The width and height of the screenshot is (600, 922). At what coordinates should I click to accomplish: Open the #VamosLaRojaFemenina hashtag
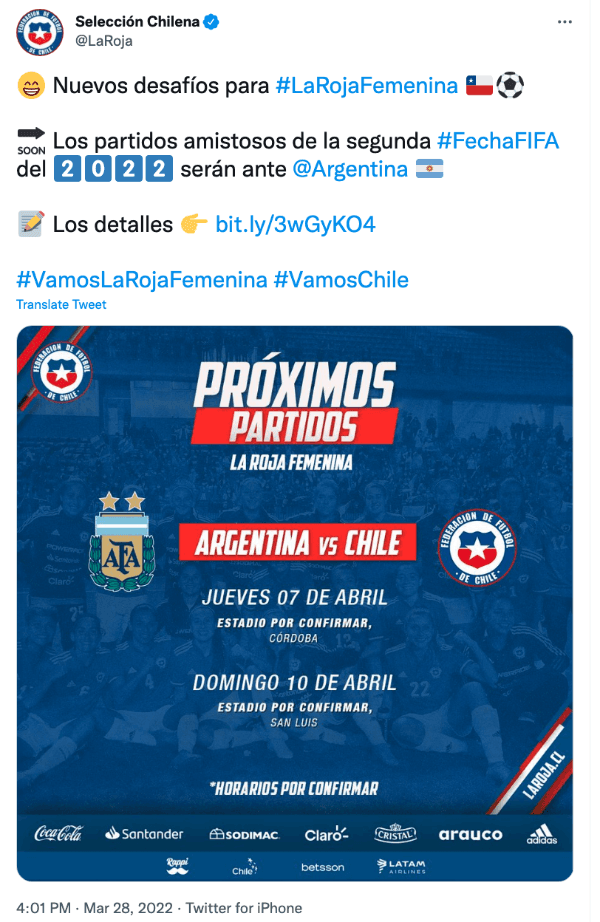142,279
